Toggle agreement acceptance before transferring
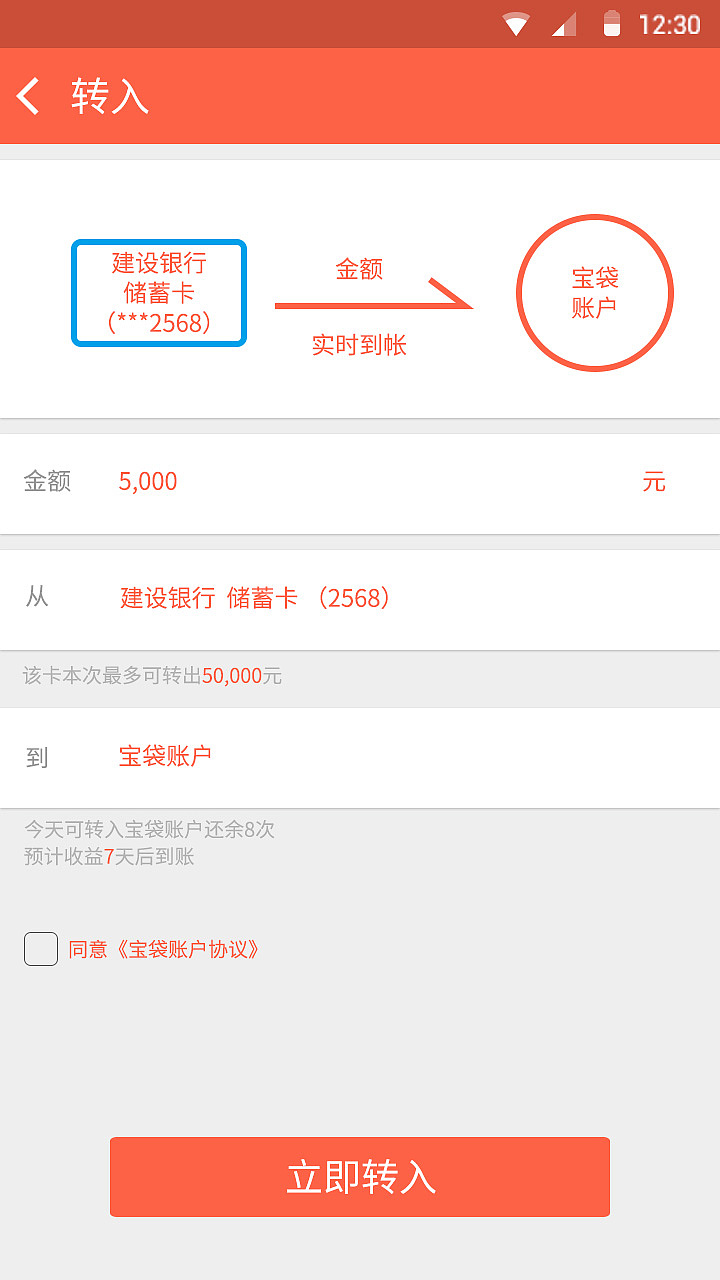 coord(40,949)
